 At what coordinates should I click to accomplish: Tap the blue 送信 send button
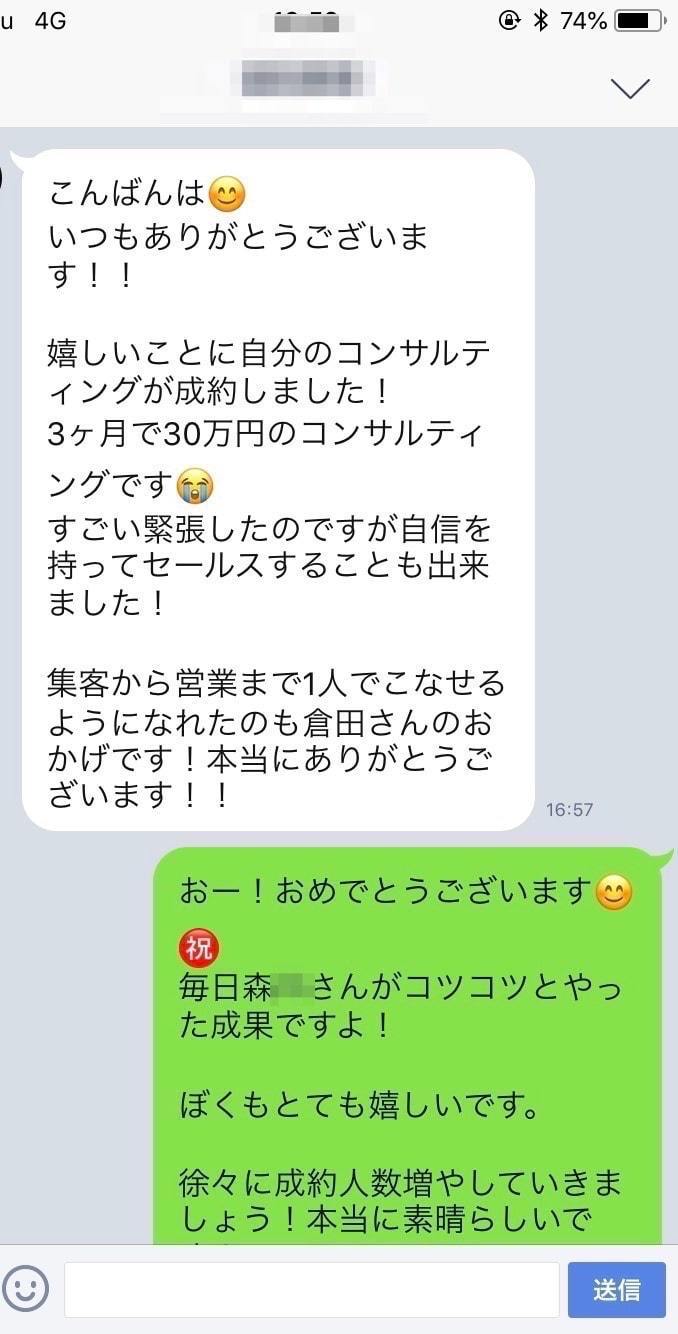[x=616, y=1289]
